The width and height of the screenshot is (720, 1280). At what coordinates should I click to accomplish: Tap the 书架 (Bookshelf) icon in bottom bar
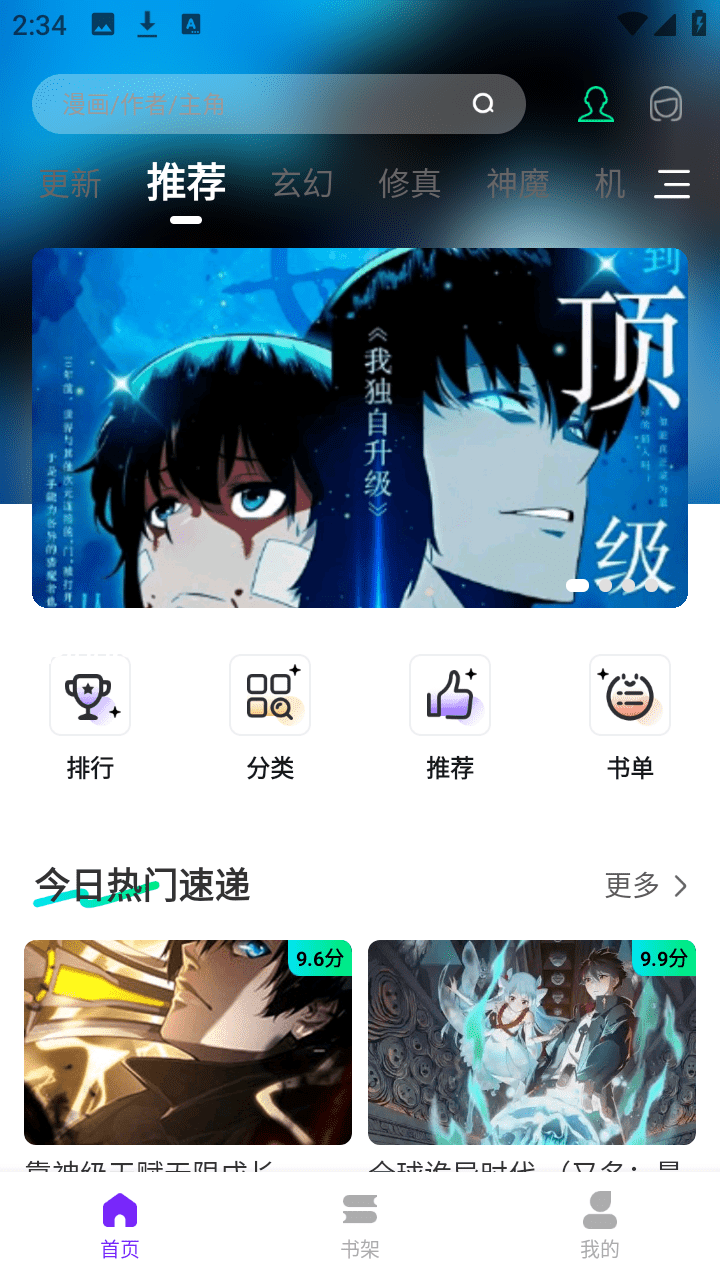[x=360, y=1220]
